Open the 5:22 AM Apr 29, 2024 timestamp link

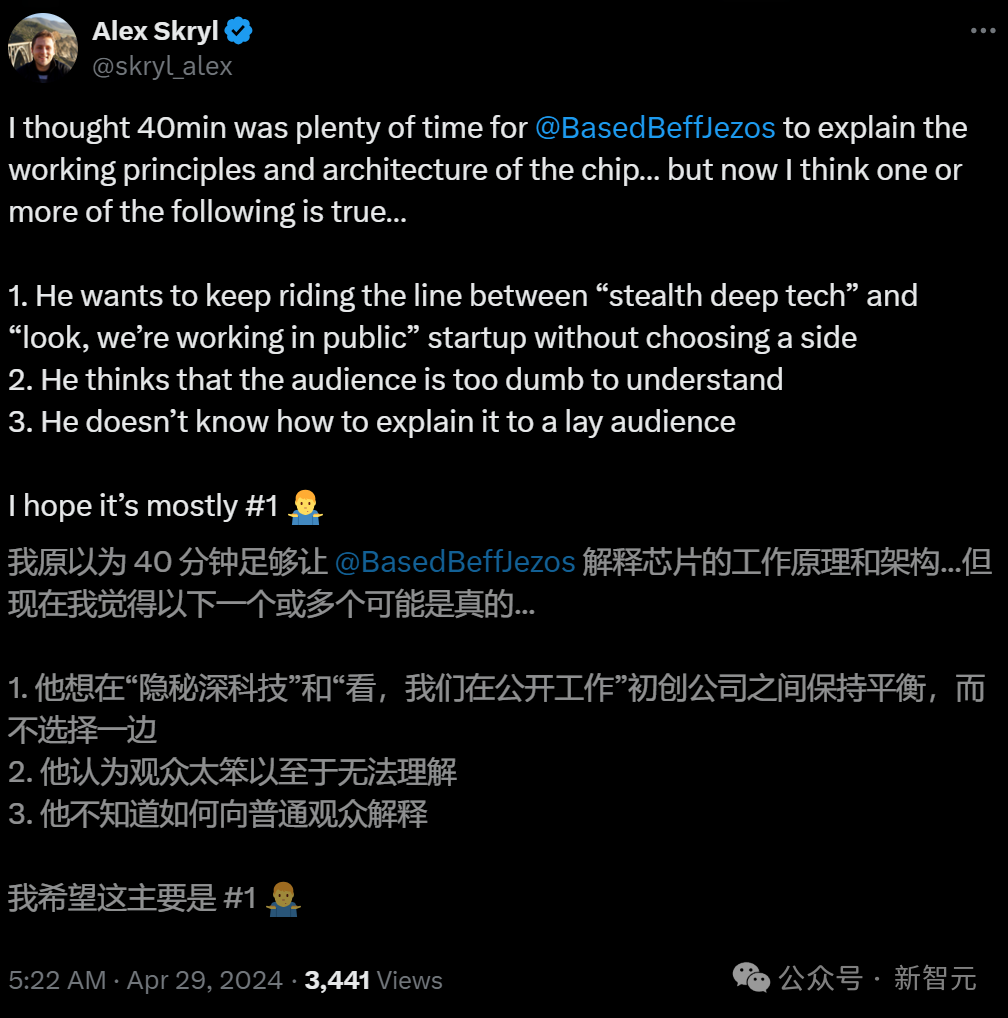coord(145,979)
